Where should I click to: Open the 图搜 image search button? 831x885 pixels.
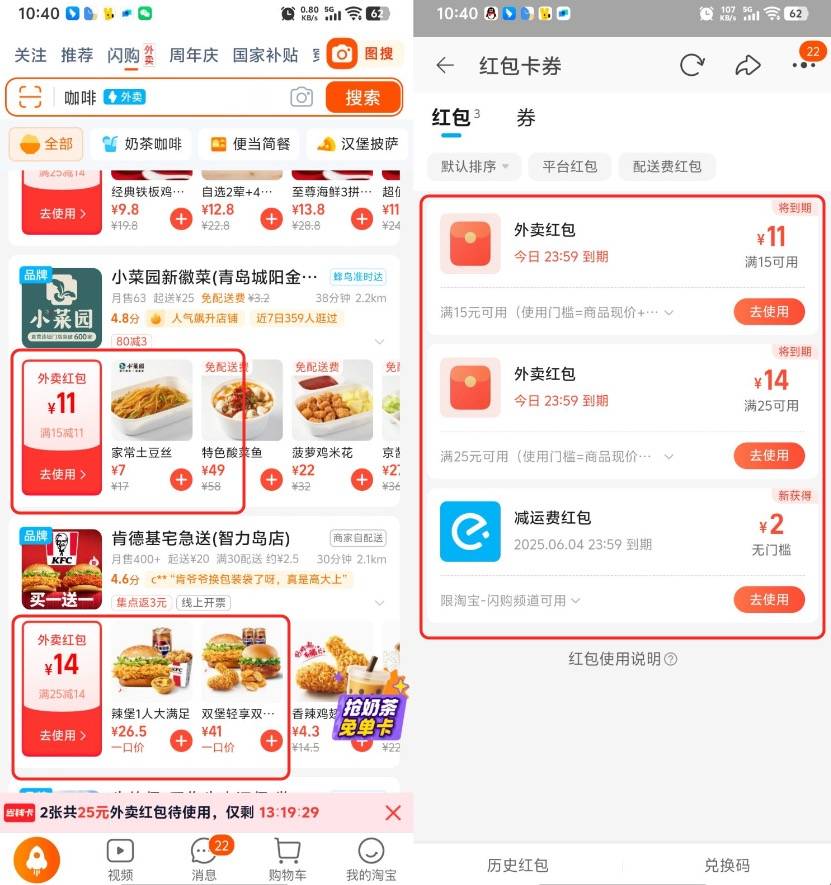366,54
